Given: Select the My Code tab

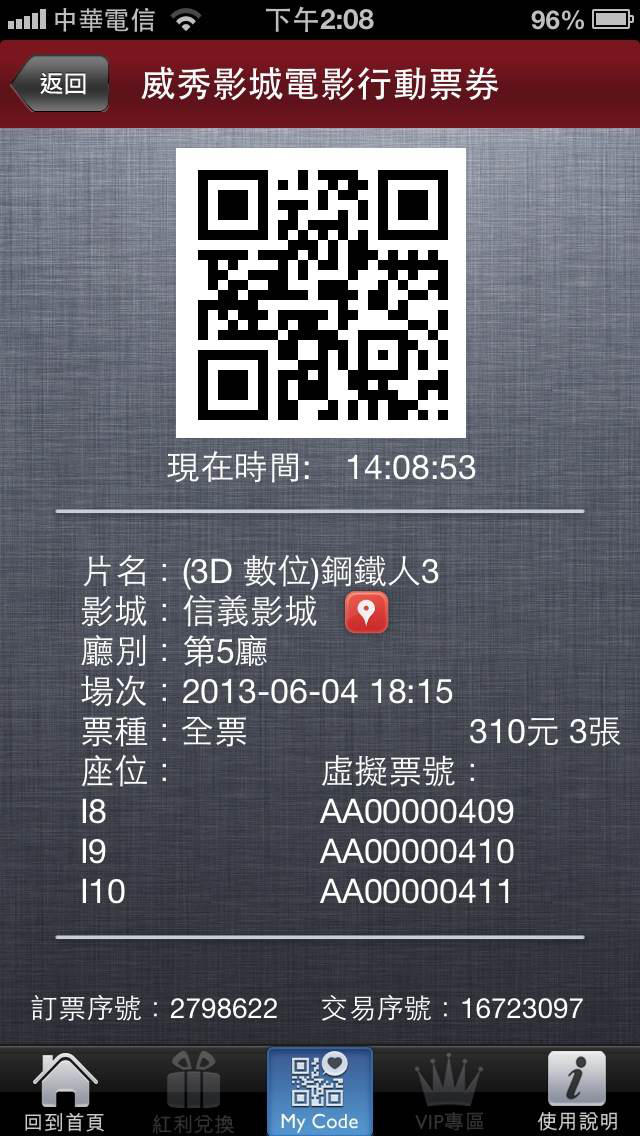Looking at the screenshot, I should 320,1092.
